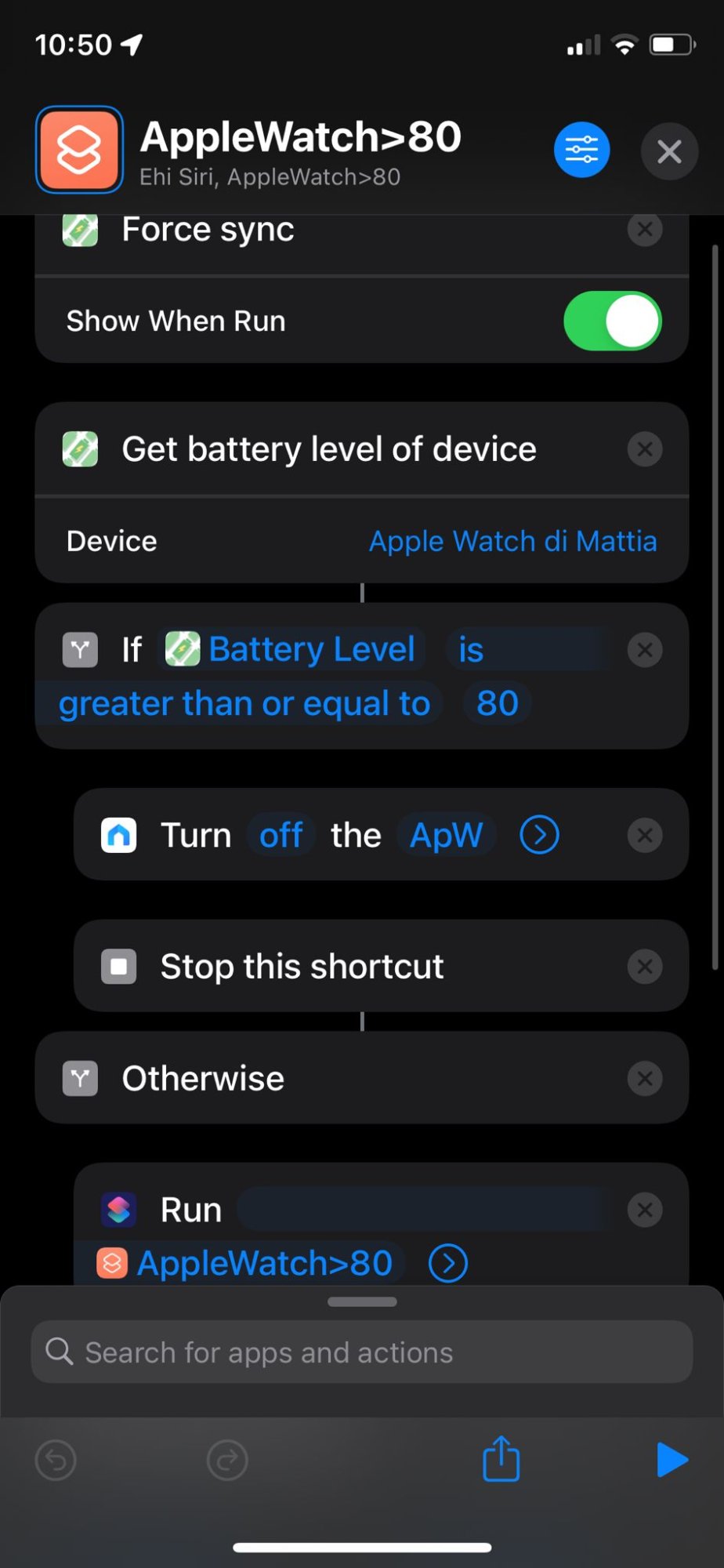Screen dimensions: 724x1568
Task: Remove the Otherwise block
Action: tap(645, 1079)
